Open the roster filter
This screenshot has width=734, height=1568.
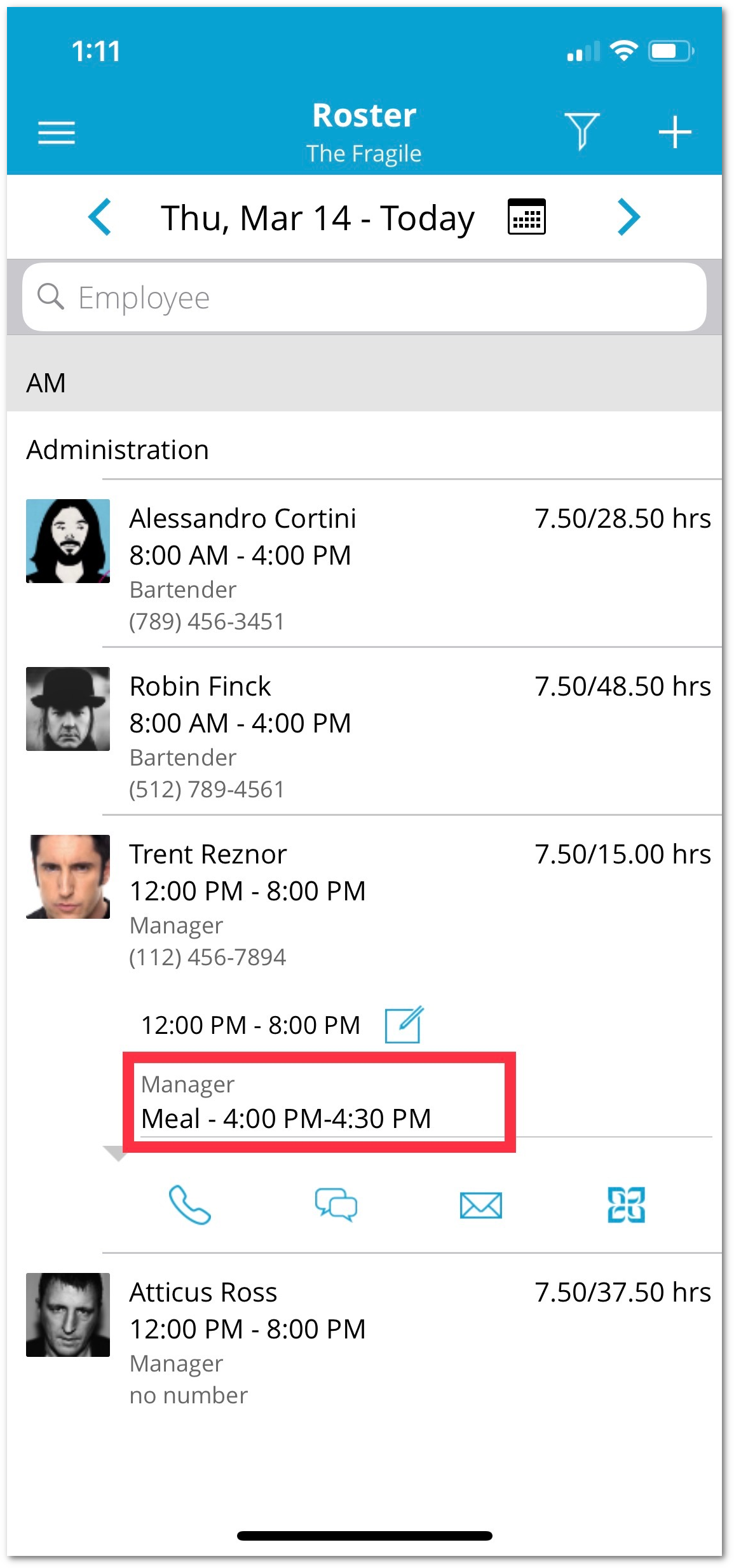(581, 131)
